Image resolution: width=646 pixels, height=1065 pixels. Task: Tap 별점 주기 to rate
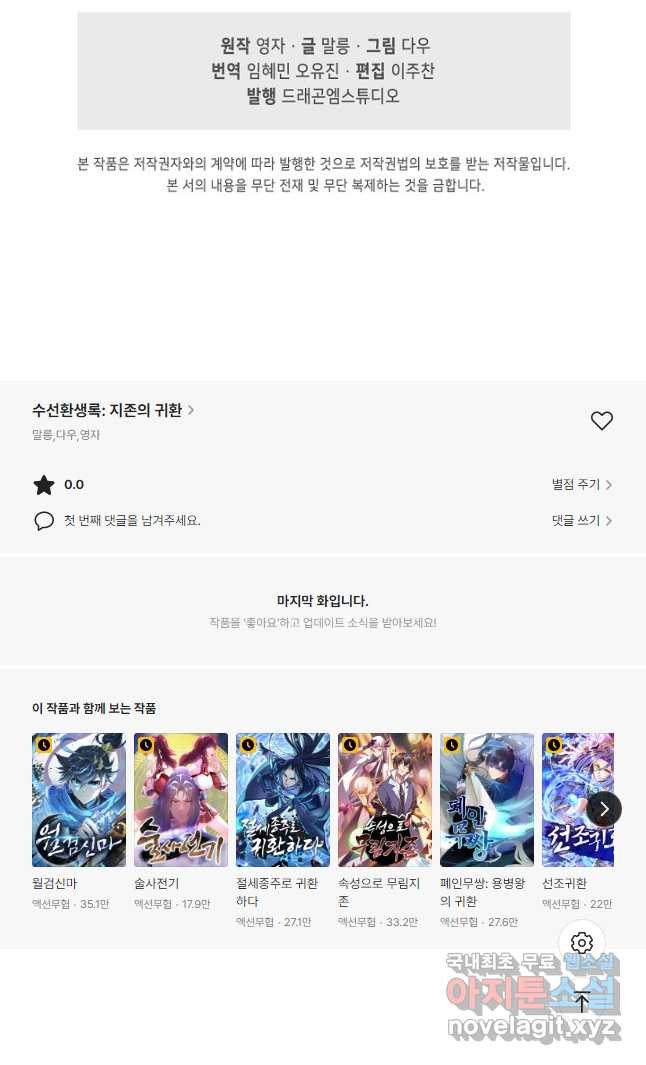point(581,485)
